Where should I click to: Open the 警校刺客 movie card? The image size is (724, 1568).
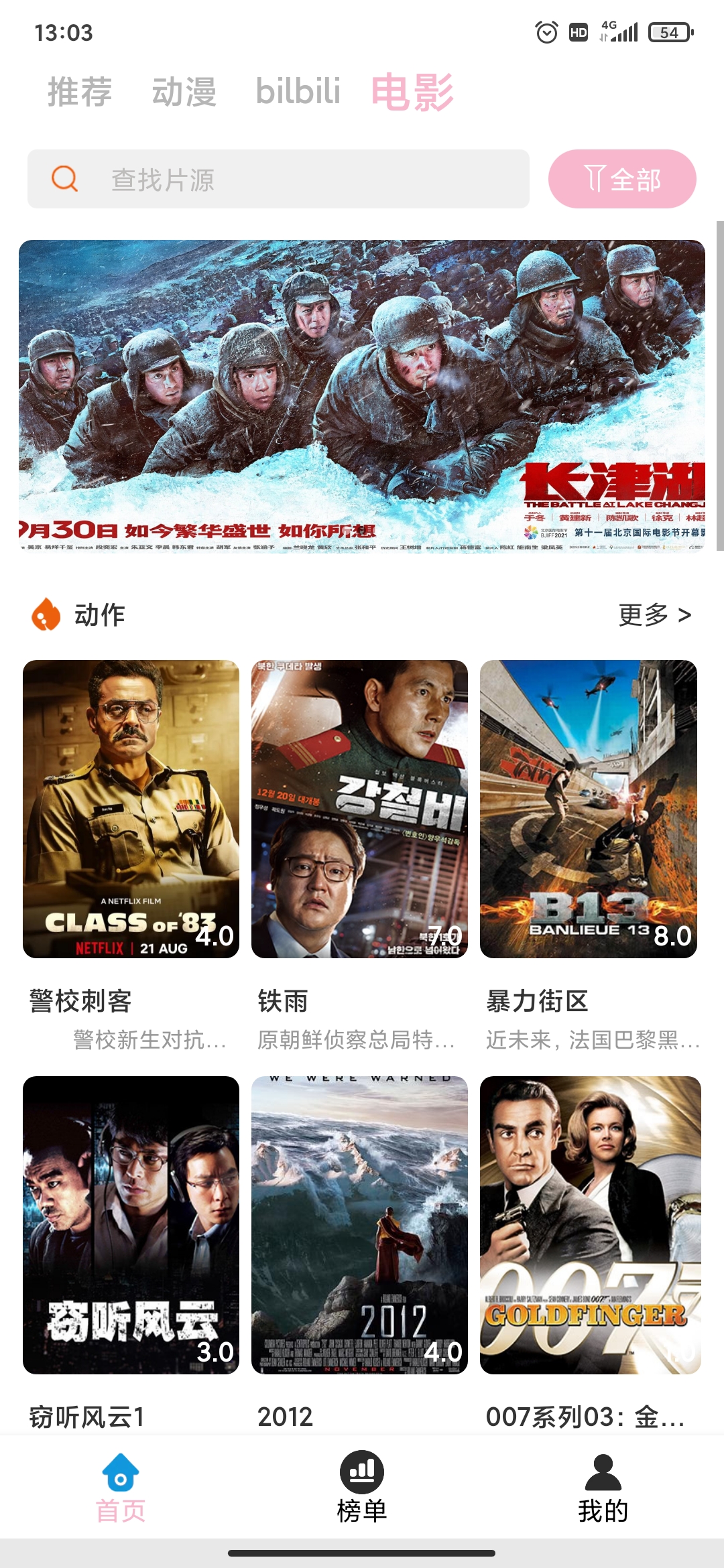point(131,809)
